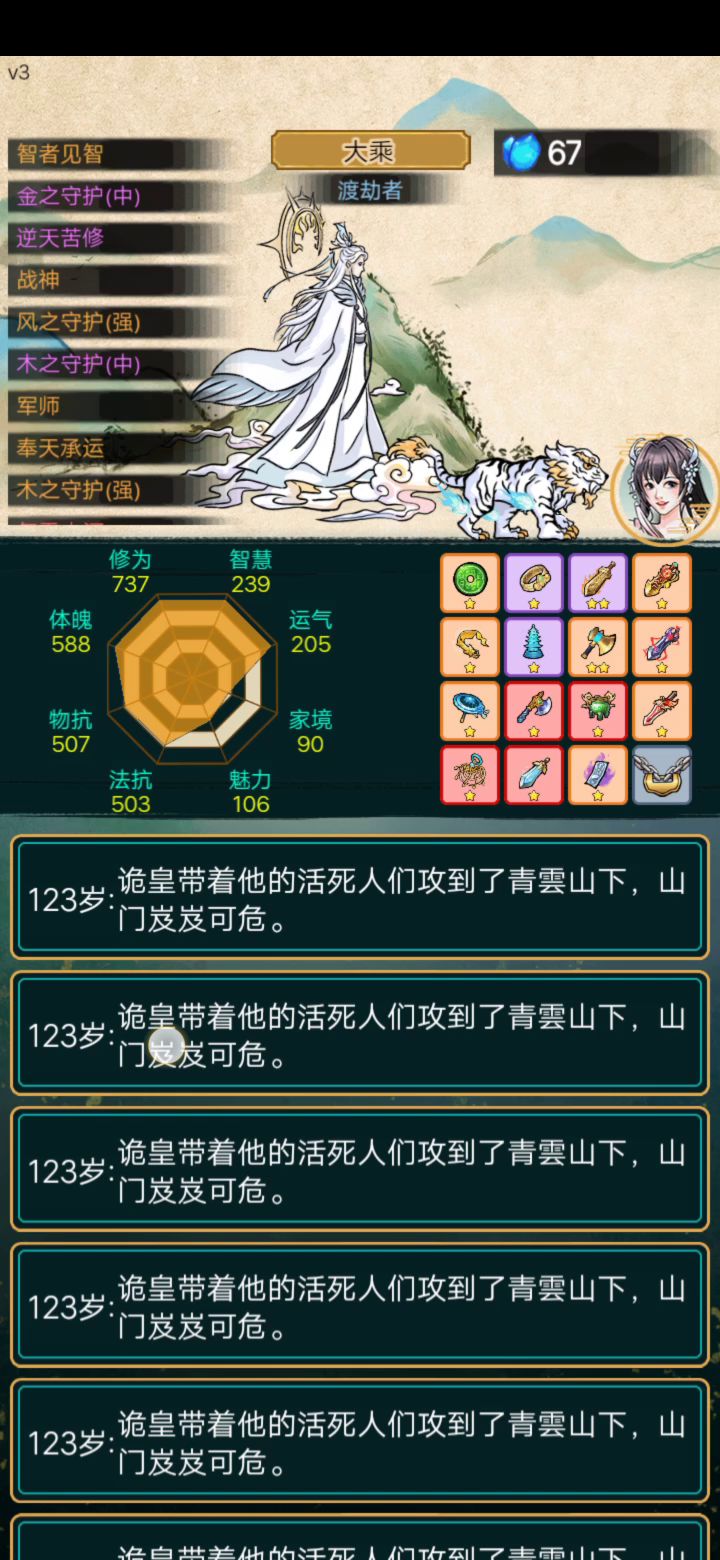The height and width of the screenshot is (1560, 720).
Task: View the golden dragon item
Action: click(470, 646)
